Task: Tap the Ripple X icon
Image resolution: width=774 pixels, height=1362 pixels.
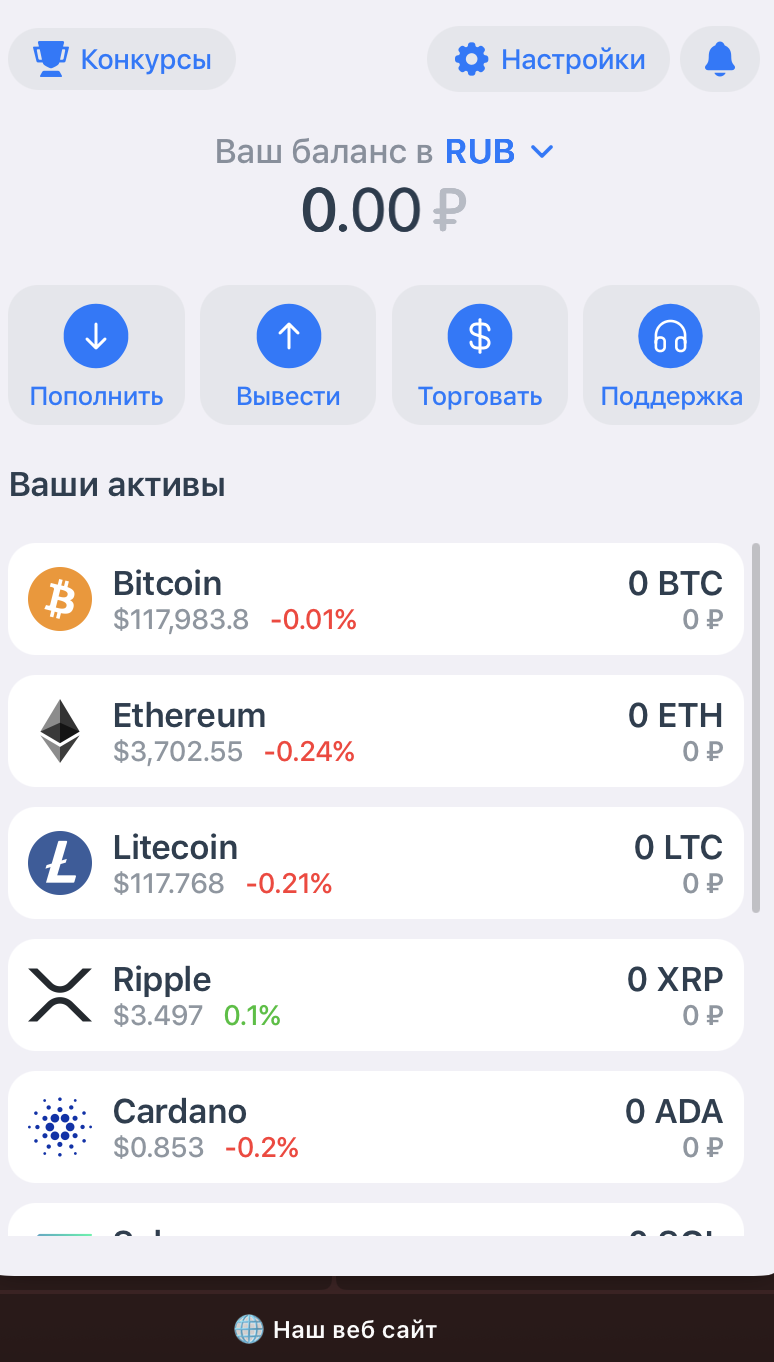Action: [59, 994]
